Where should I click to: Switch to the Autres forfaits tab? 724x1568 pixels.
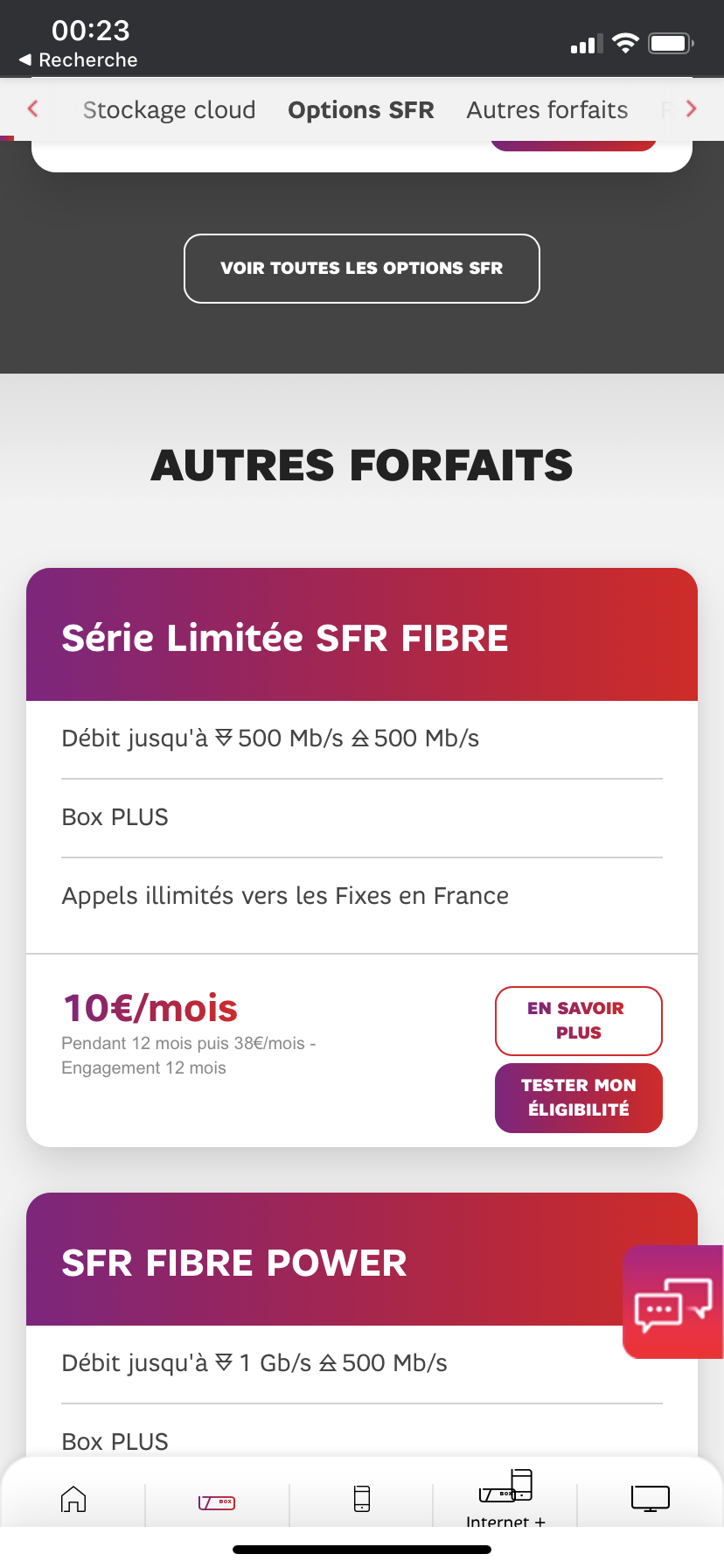click(x=547, y=109)
